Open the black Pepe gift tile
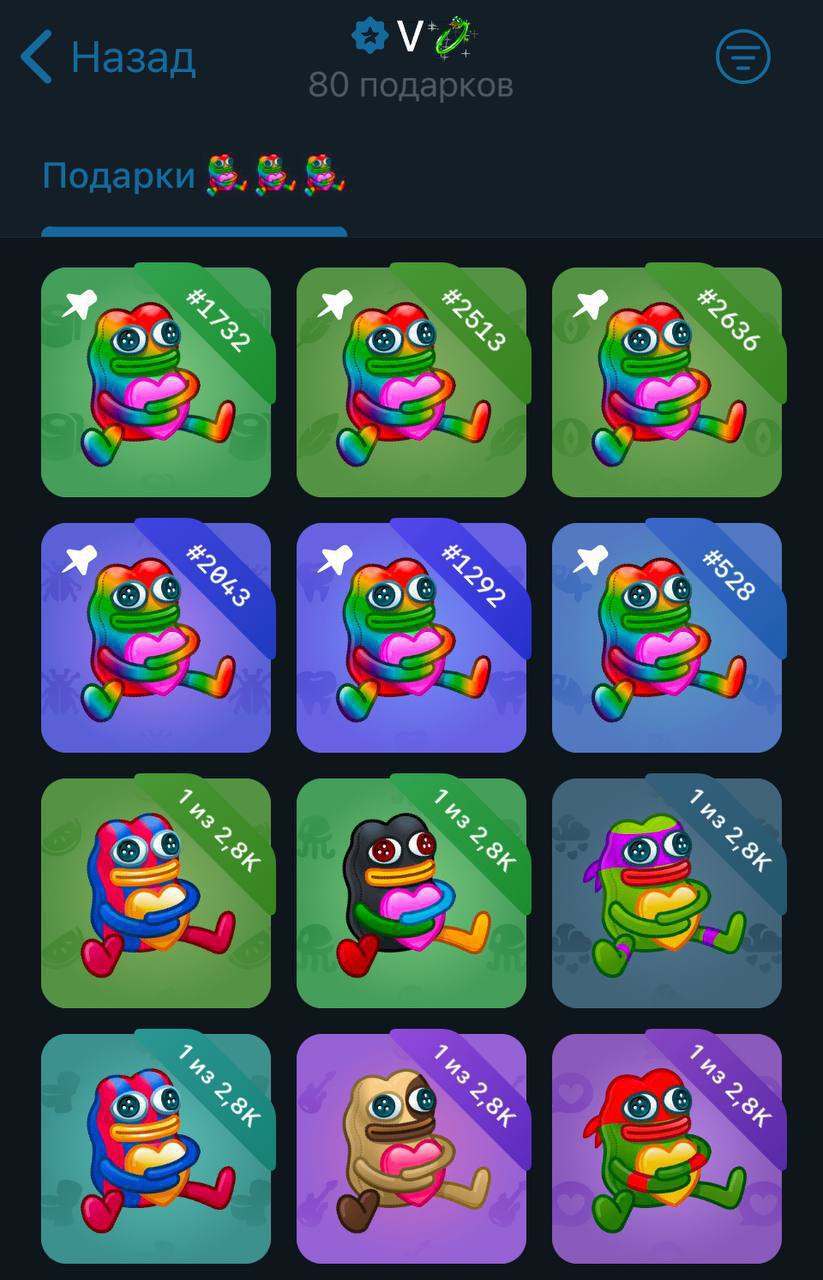 411,893
